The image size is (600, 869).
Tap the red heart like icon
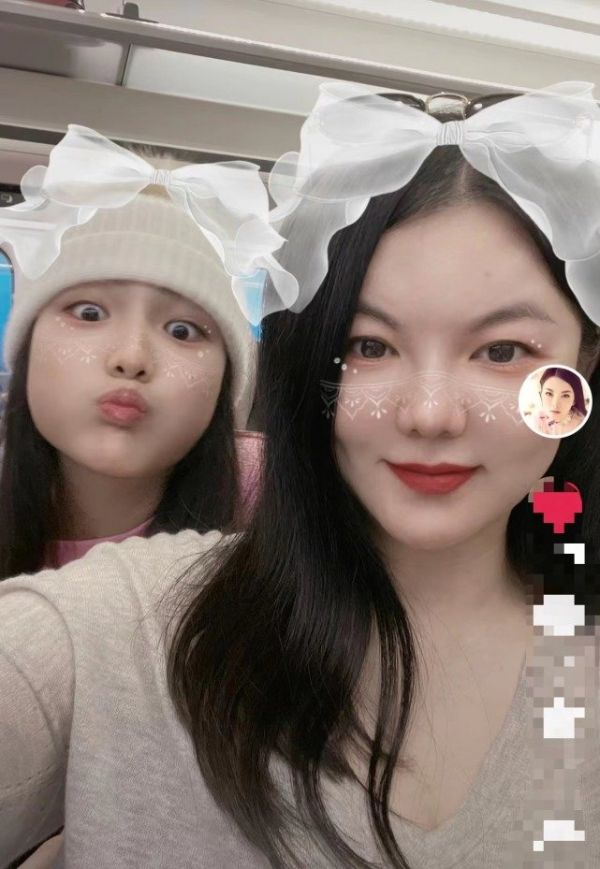(x=557, y=505)
